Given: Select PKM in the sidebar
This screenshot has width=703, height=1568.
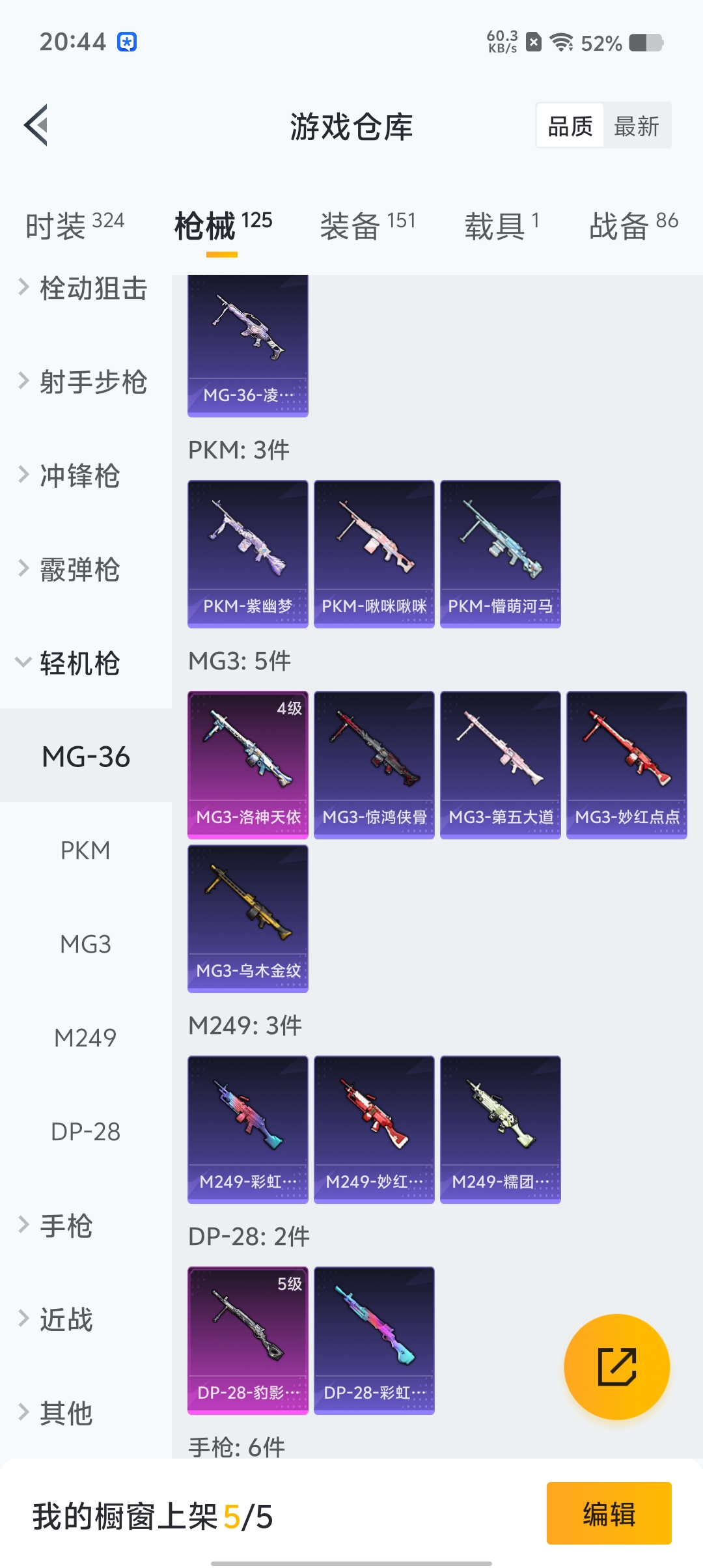Looking at the screenshot, I should coord(85,850).
